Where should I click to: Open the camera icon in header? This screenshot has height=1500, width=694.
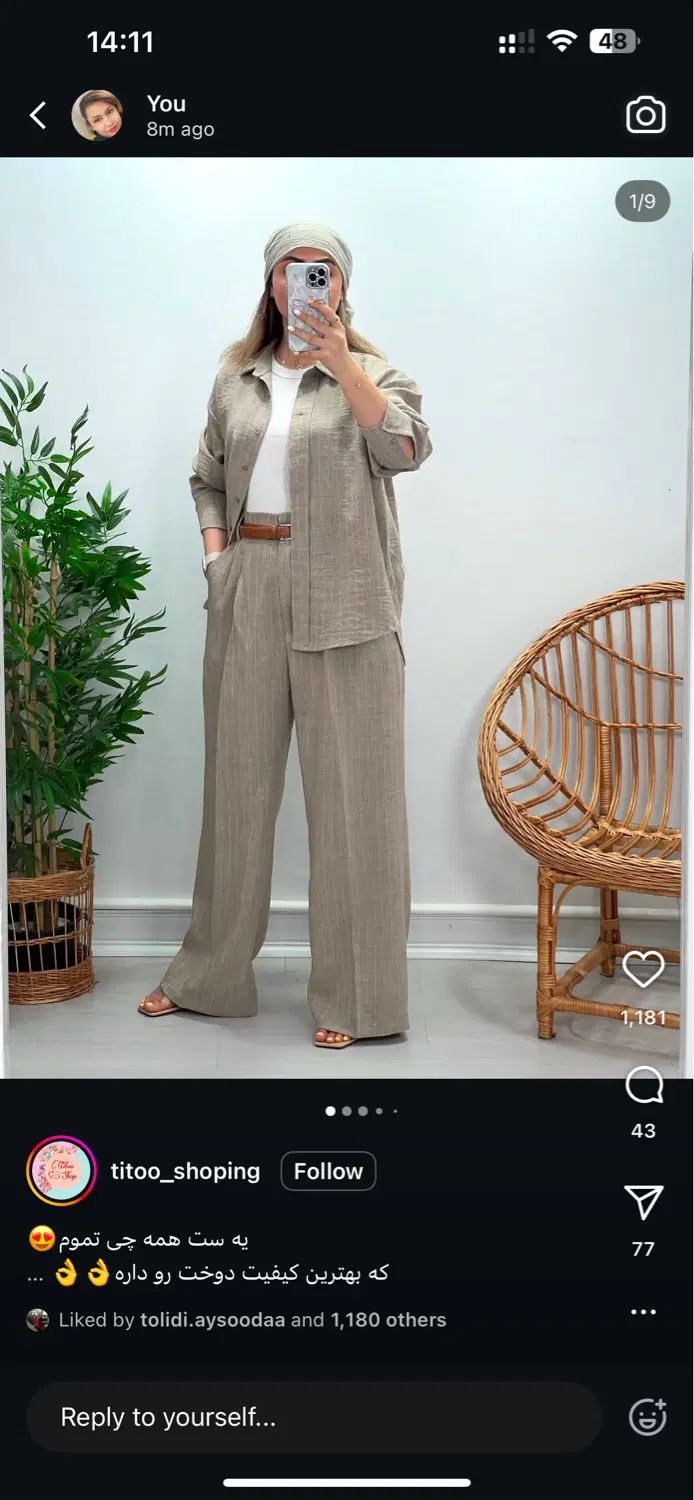[645, 116]
